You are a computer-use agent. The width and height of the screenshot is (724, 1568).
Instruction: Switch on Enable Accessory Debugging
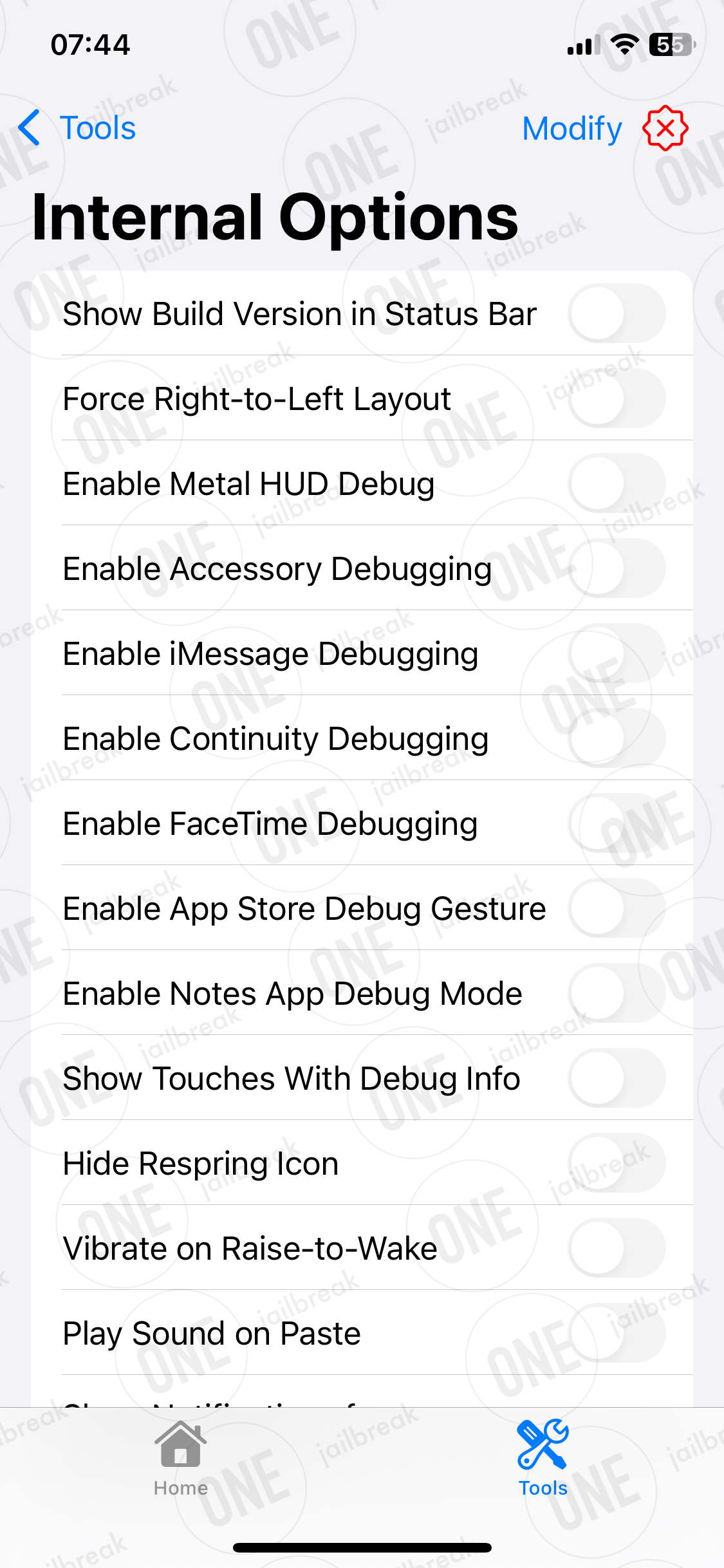617,568
